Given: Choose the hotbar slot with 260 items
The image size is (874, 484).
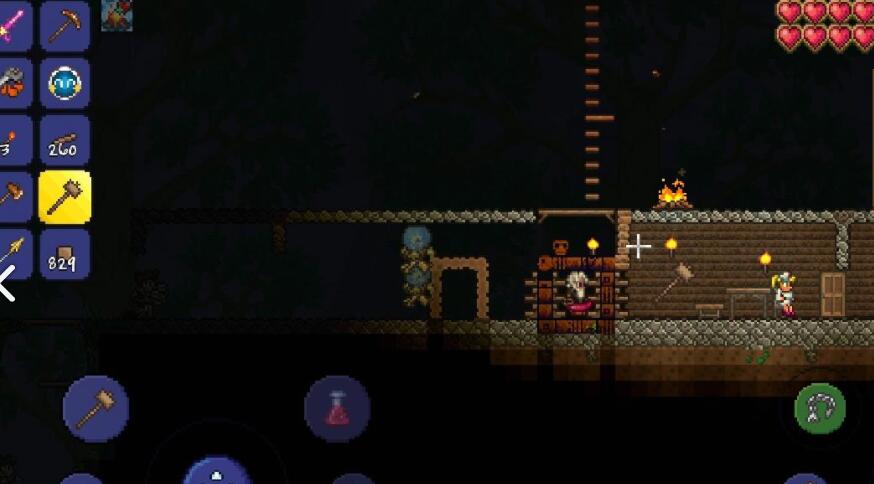Looking at the screenshot, I should [x=64, y=140].
